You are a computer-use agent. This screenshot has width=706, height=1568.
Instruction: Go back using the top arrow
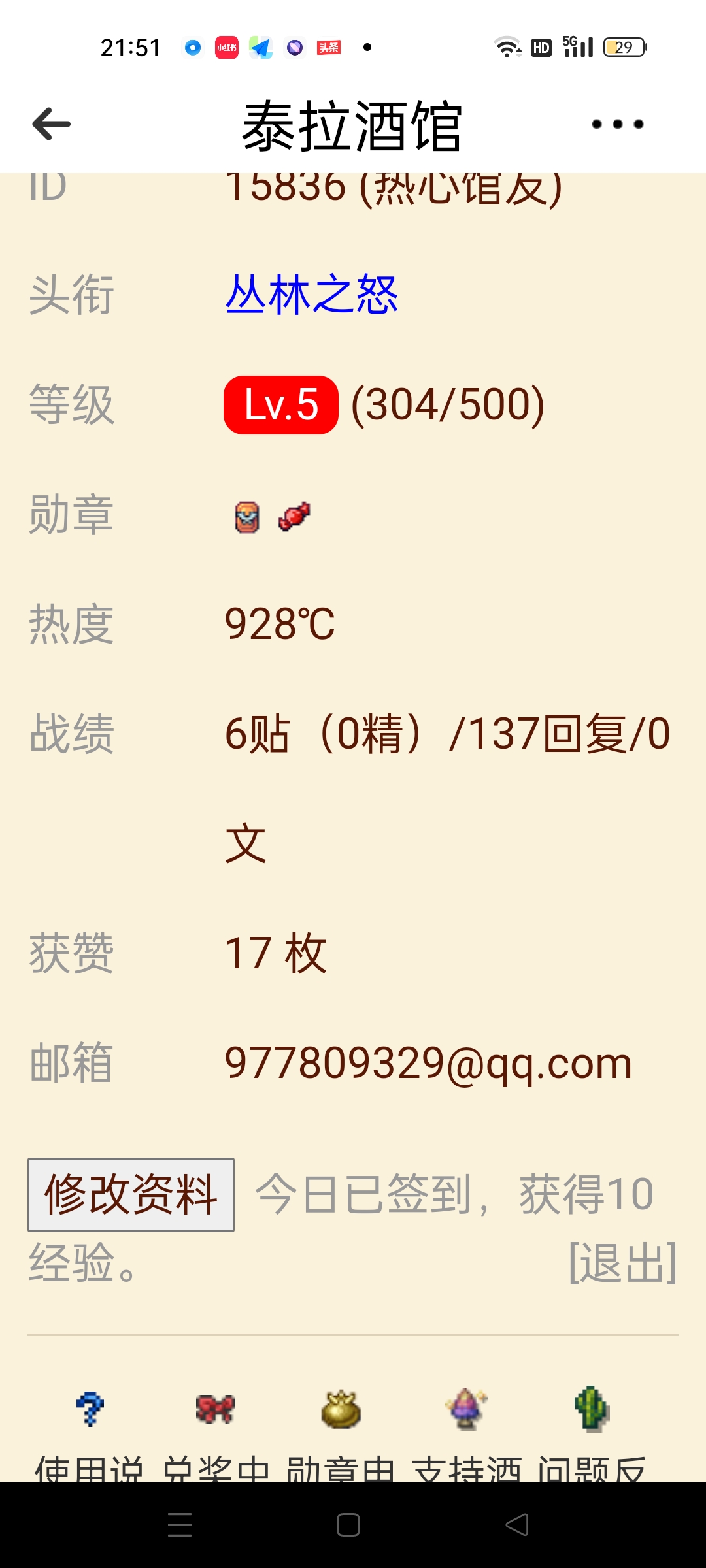point(51,124)
